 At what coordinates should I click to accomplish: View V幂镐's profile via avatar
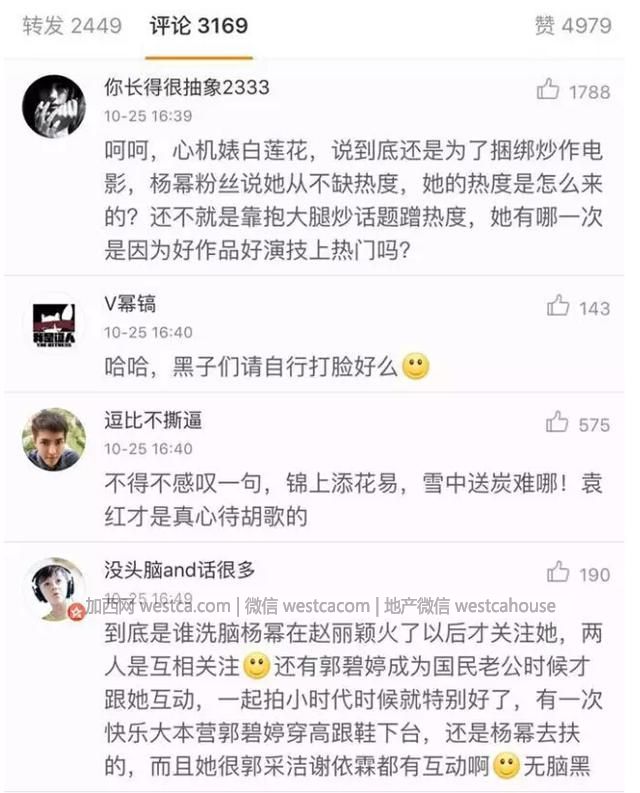pos(54,323)
